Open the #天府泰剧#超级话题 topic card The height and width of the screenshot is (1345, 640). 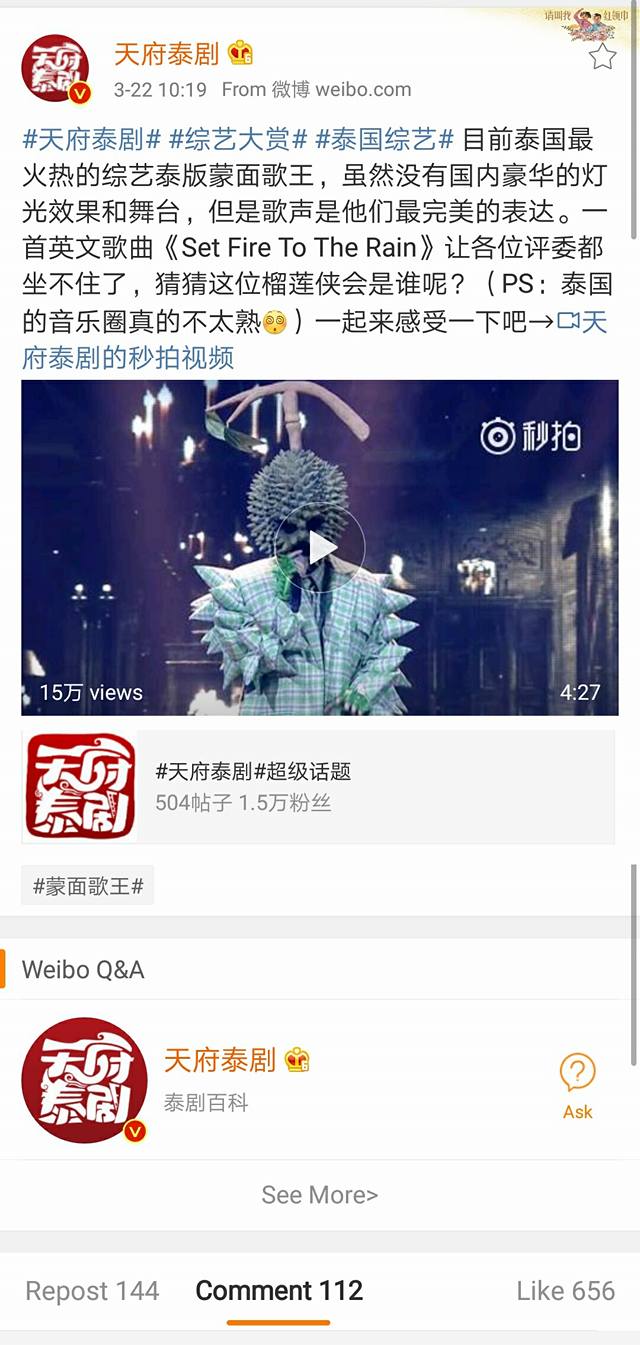[x=318, y=787]
